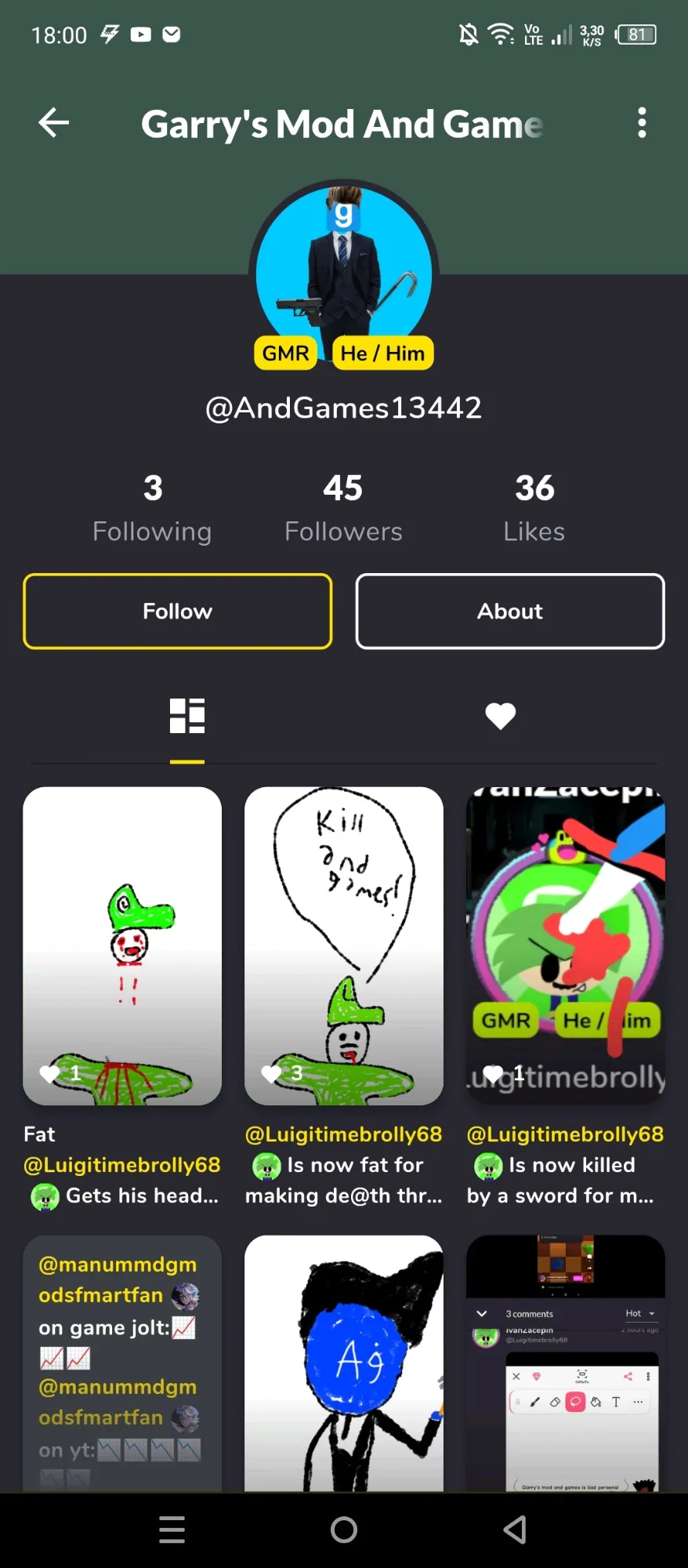Follow @AndGames13442
Screen dimensions: 688x1568
(178, 612)
